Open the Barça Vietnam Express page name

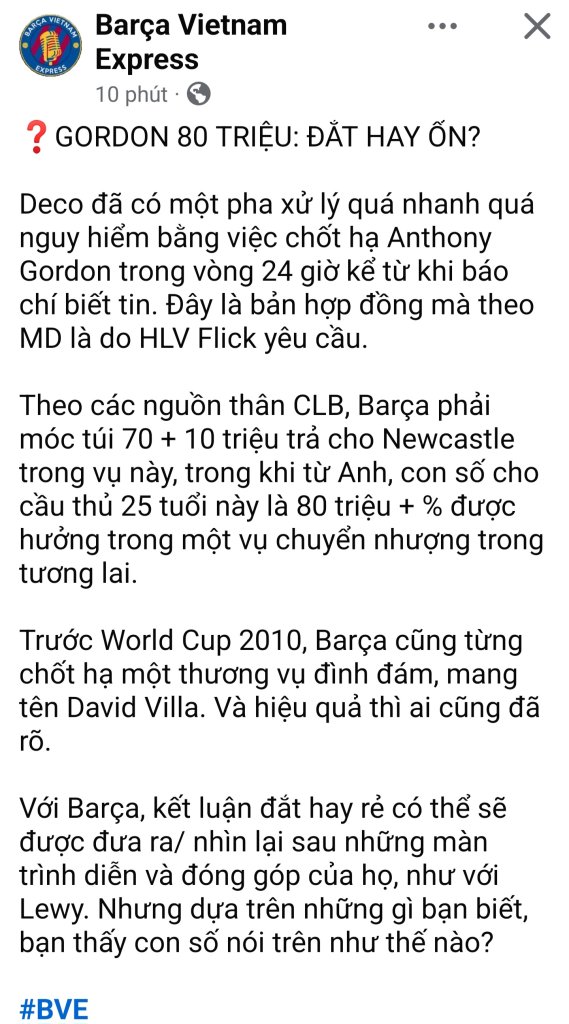tap(191, 42)
